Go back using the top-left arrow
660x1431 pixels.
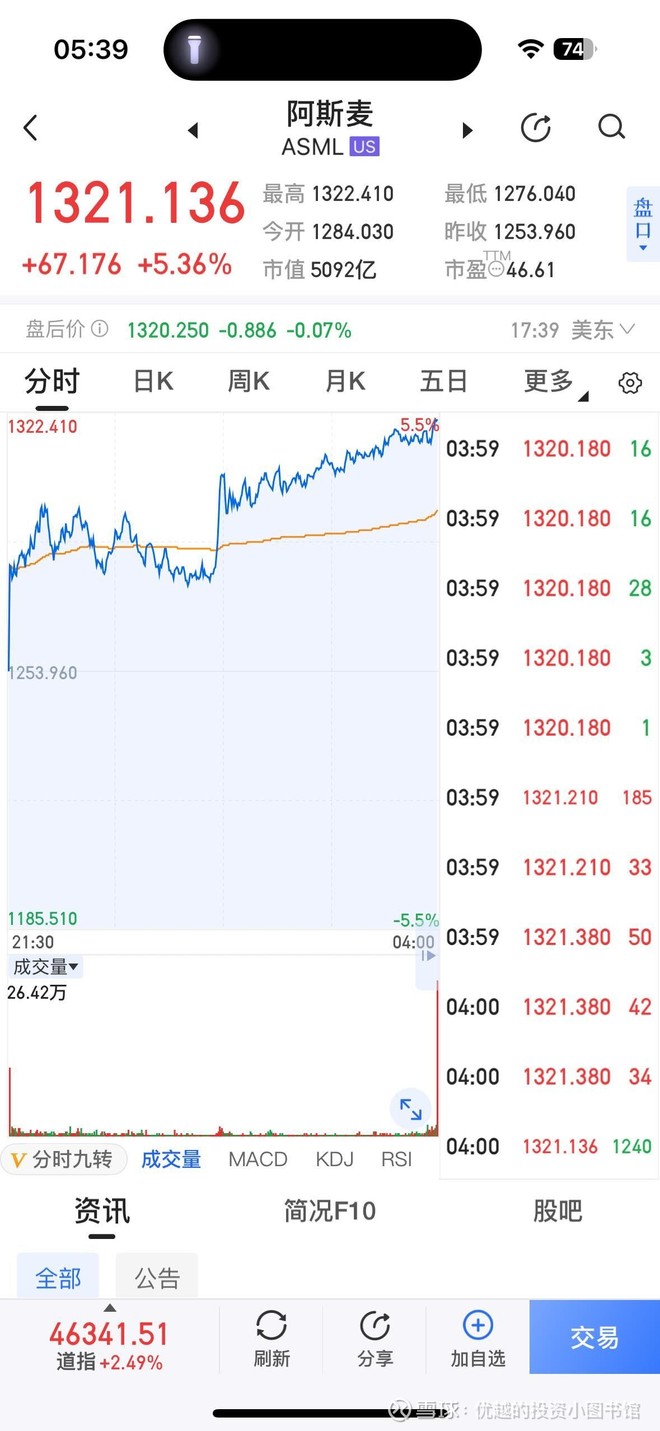coord(31,128)
